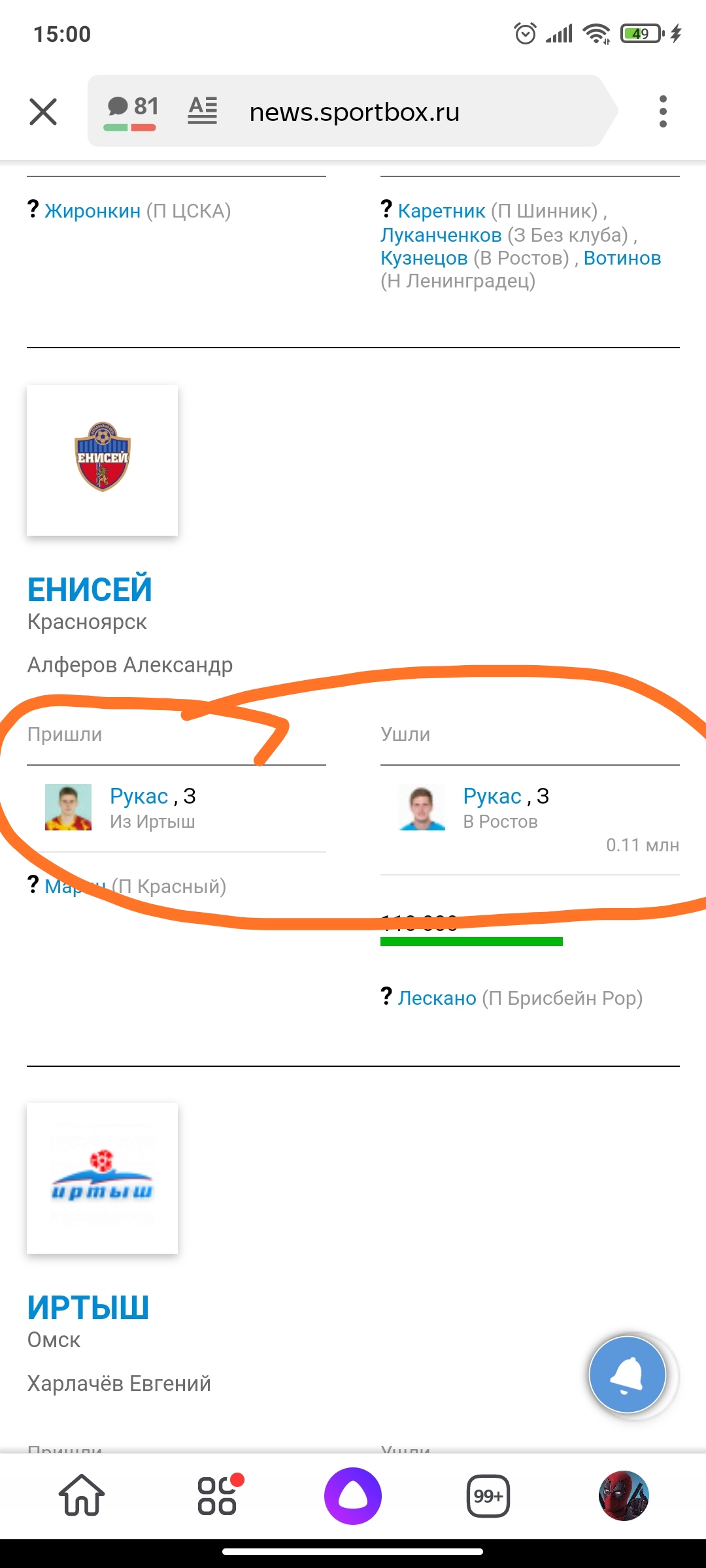Image resolution: width=706 pixels, height=1568 pixels.
Task: Open the Alice voice assistant
Action: click(x=353, y=1495)
